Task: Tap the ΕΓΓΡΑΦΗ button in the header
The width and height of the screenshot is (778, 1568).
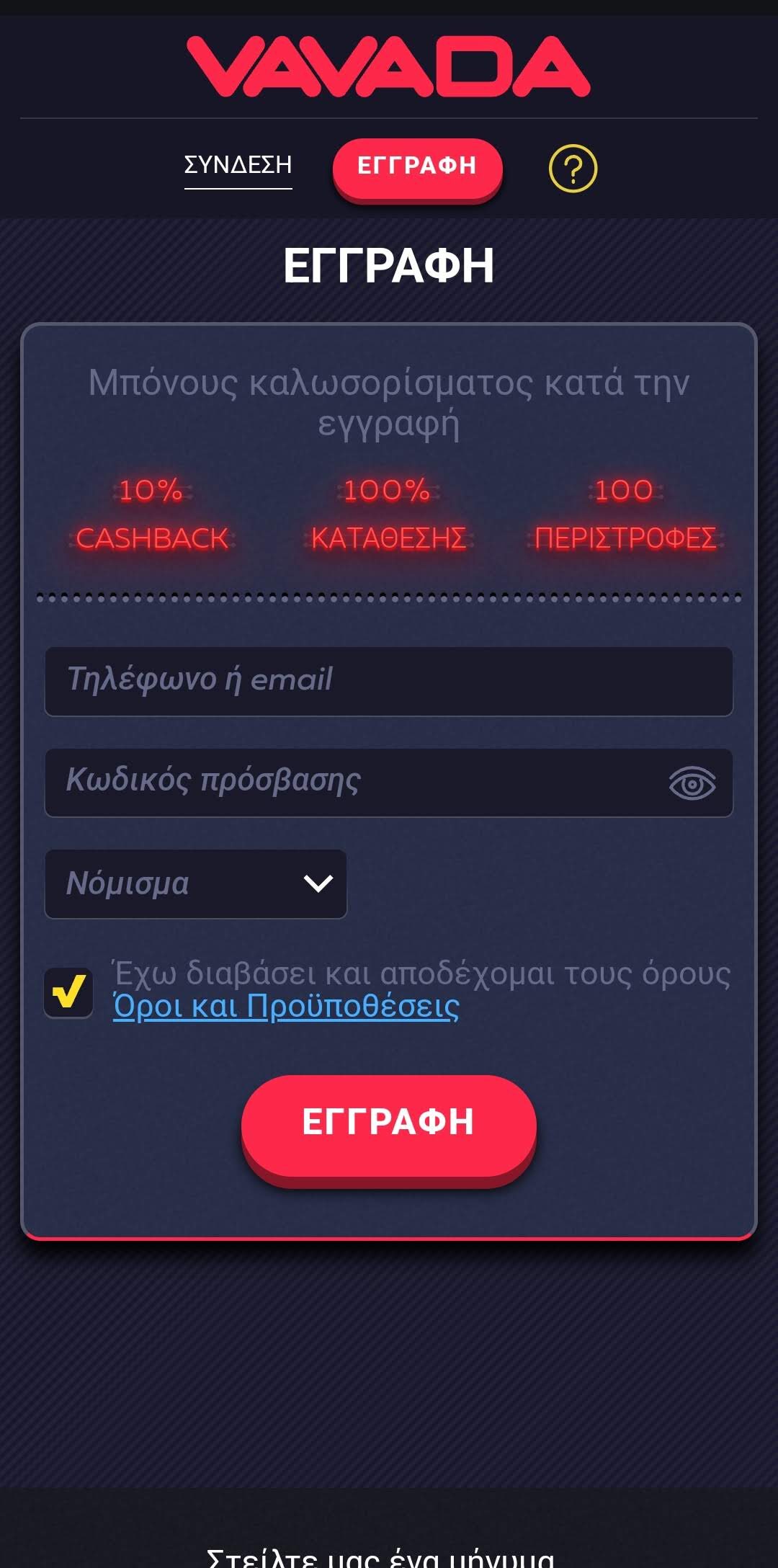Action: [x=417, y=166]
